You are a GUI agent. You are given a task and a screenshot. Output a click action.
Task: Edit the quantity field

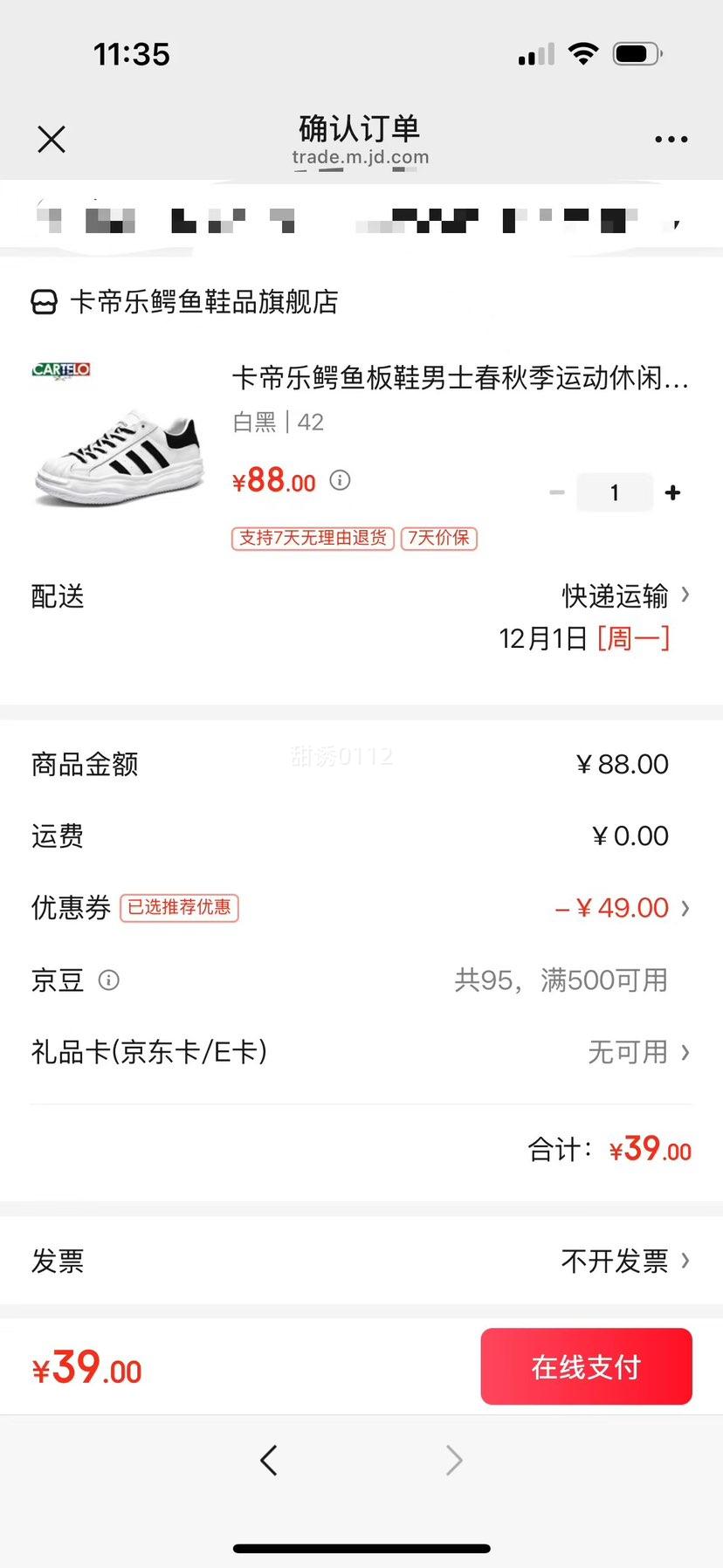(x=615, y=493)
